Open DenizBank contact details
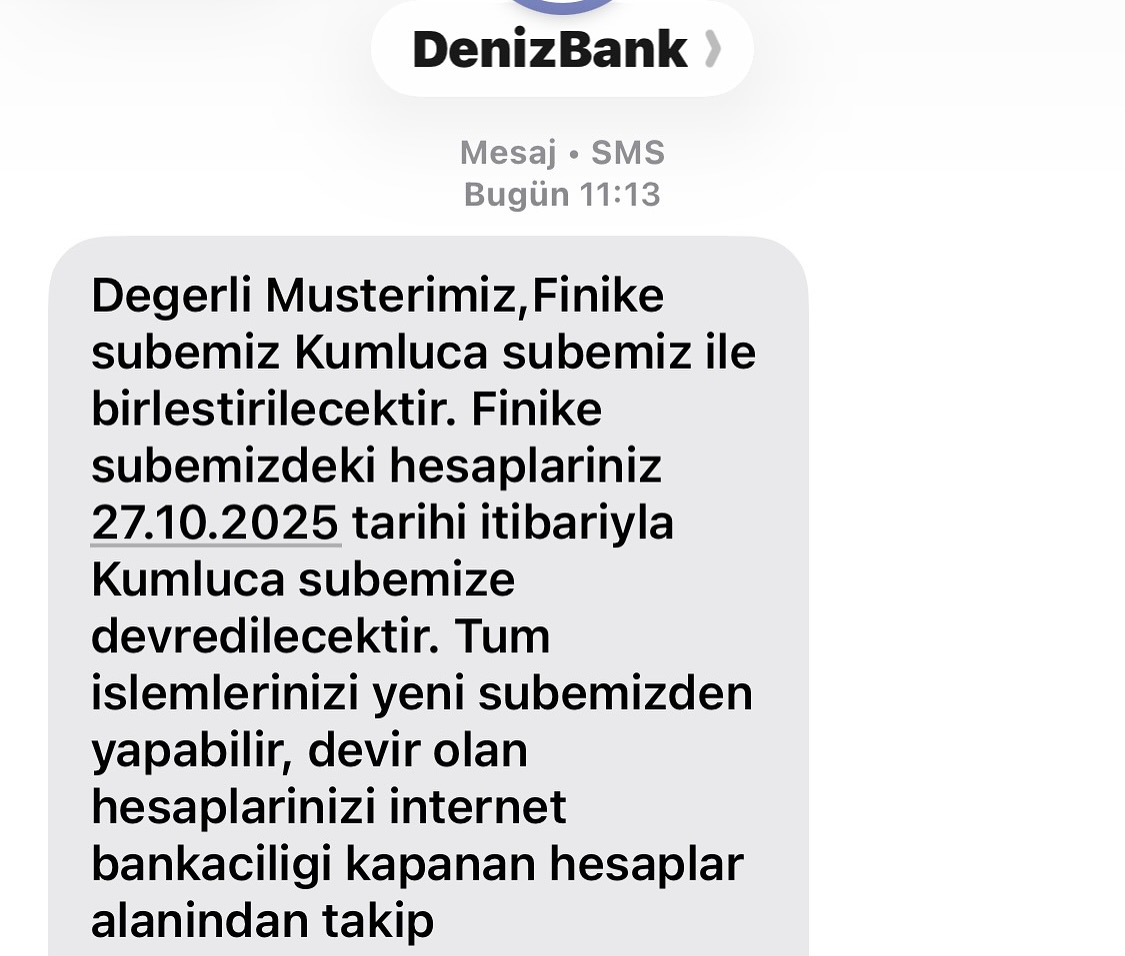 click(562, 49)
